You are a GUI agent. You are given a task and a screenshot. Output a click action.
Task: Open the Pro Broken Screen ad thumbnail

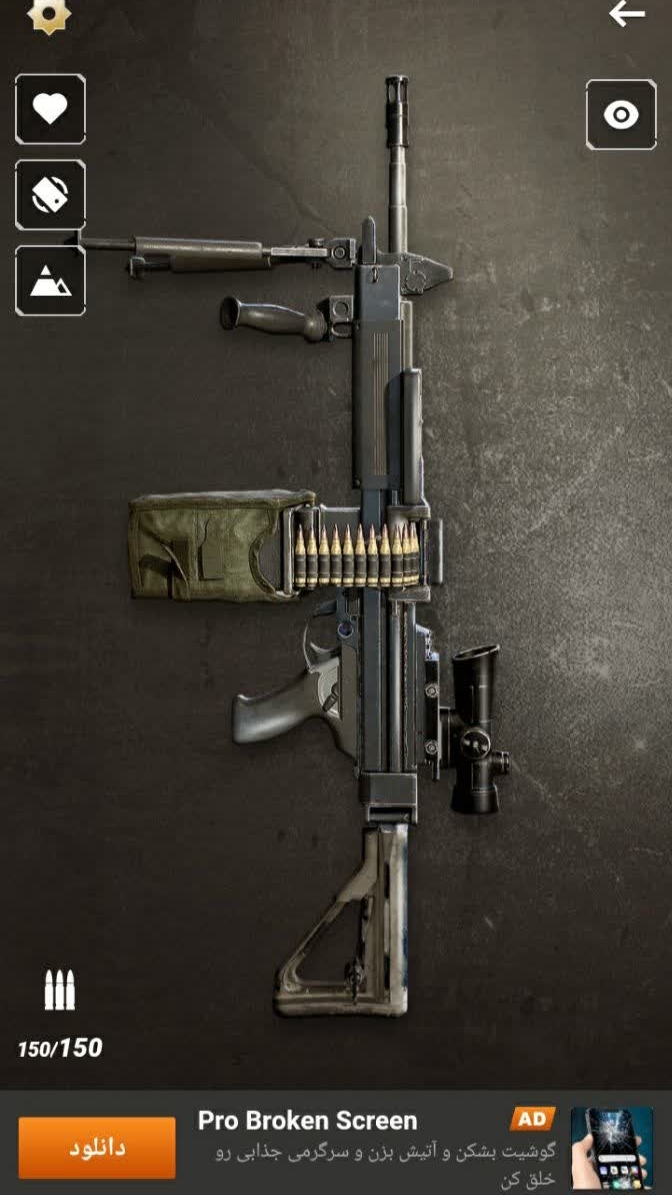pyautogui.click(x=611, y=1146)
